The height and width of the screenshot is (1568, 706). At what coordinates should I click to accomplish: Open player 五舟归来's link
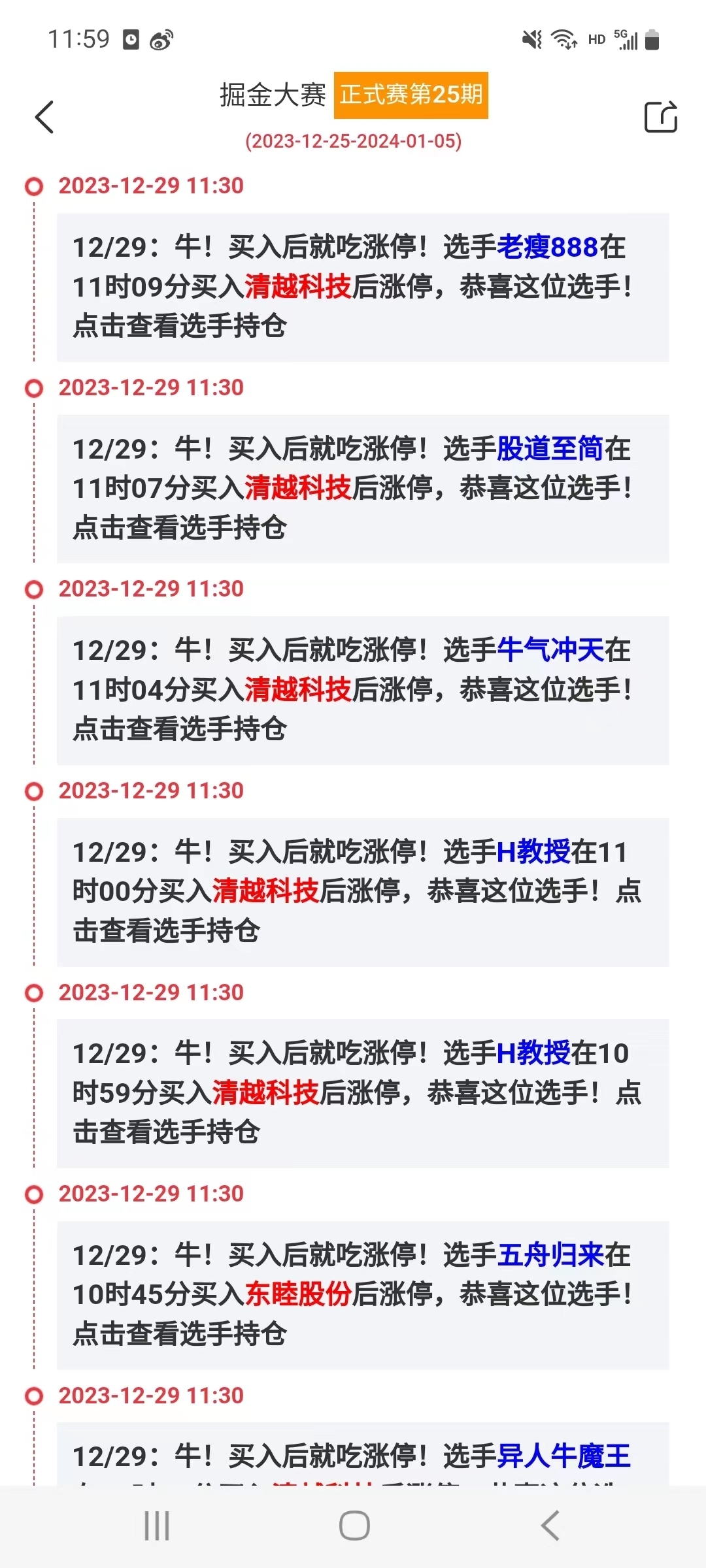550,1254
